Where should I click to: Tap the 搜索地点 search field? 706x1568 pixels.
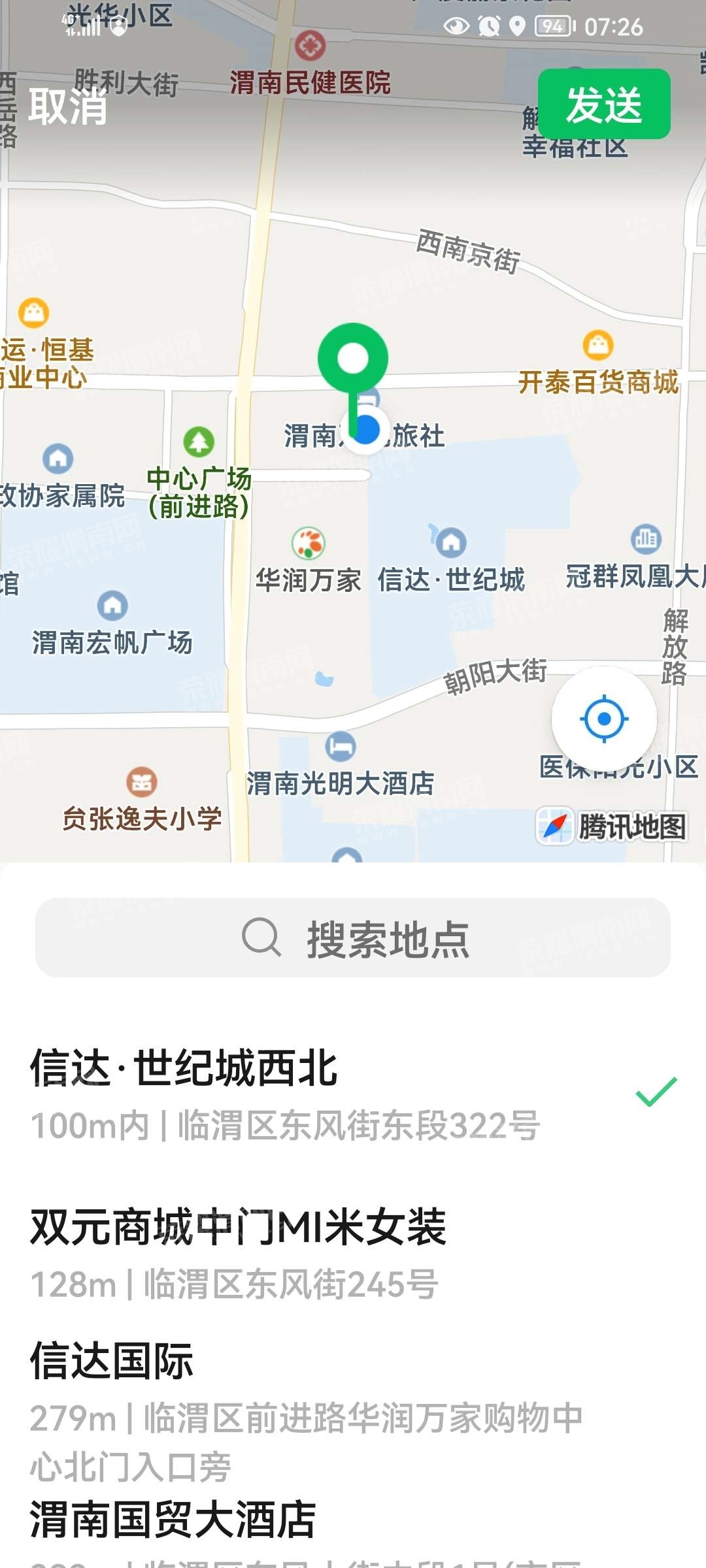point(353,937)
